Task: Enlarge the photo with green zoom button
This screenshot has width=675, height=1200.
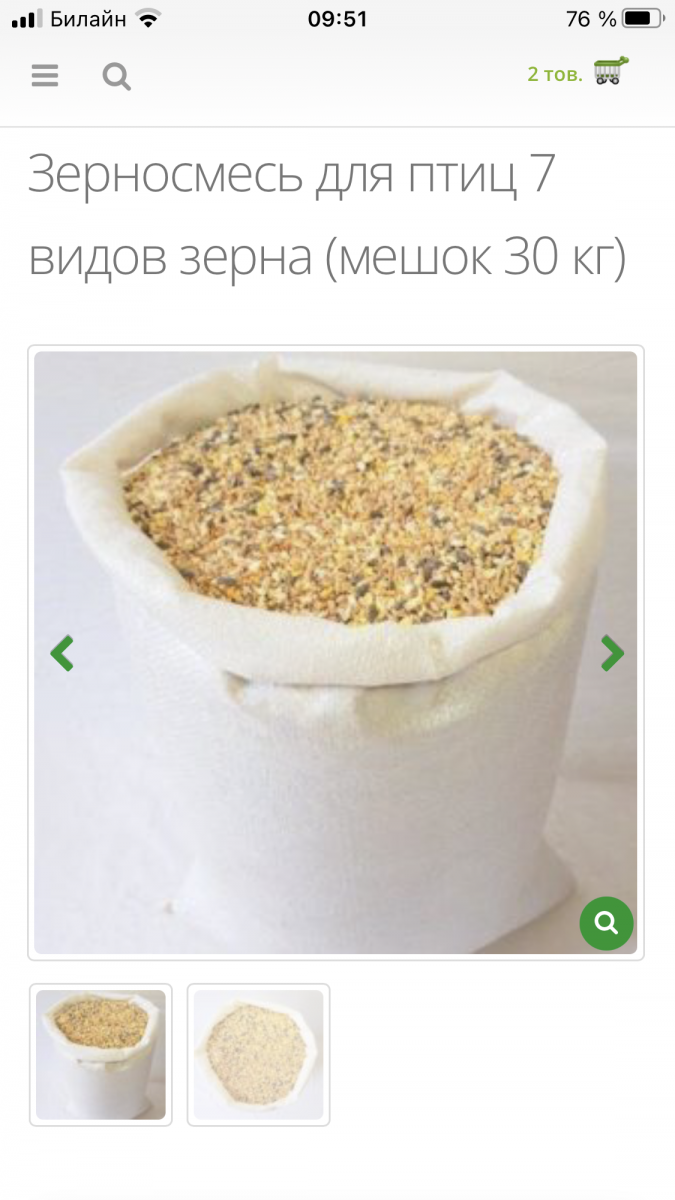Action: coord(606,922)
